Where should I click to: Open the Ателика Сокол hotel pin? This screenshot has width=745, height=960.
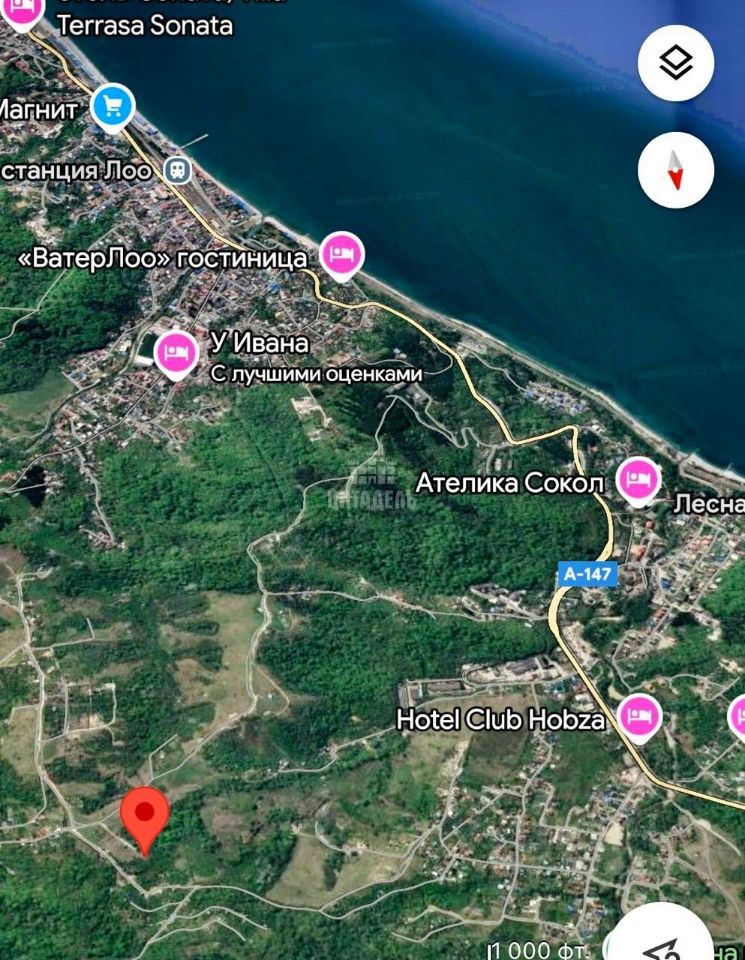[637, 481]
